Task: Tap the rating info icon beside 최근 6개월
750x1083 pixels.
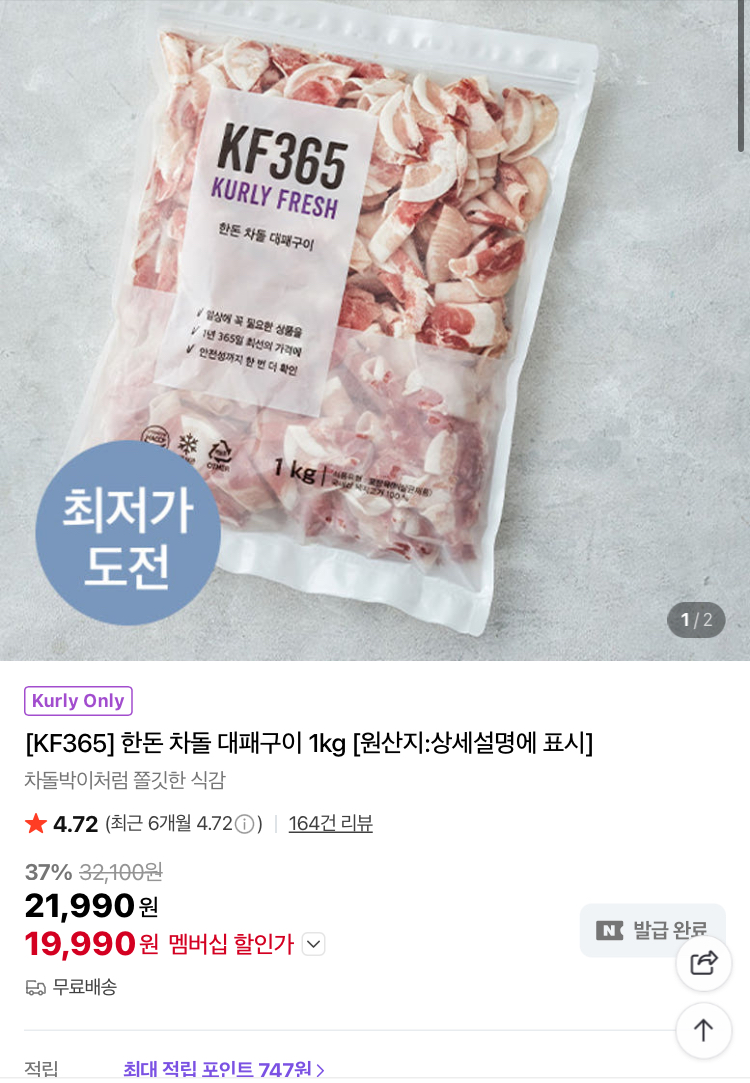Action: tap(245, 824)
